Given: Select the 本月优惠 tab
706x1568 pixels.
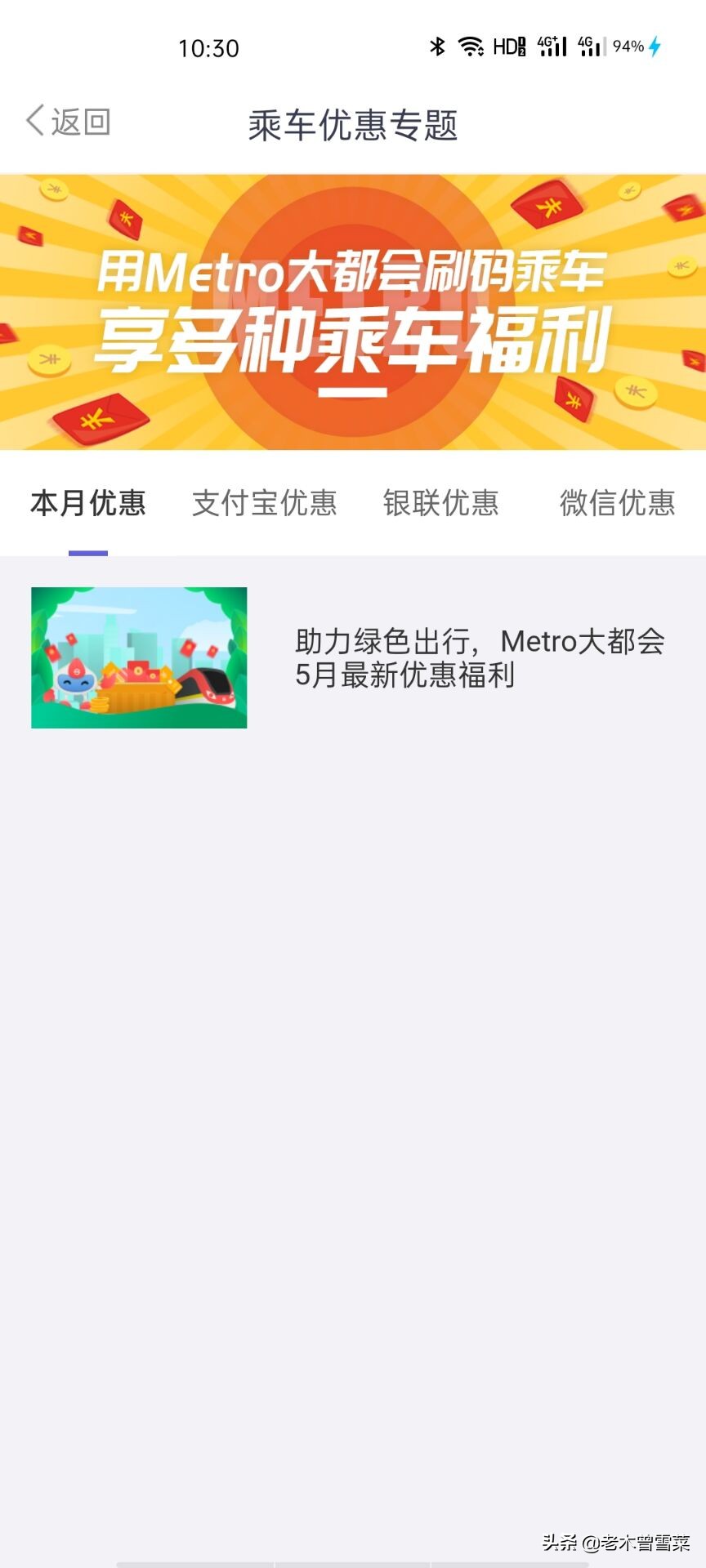Looking at the screenshot, I should point(87,504).
